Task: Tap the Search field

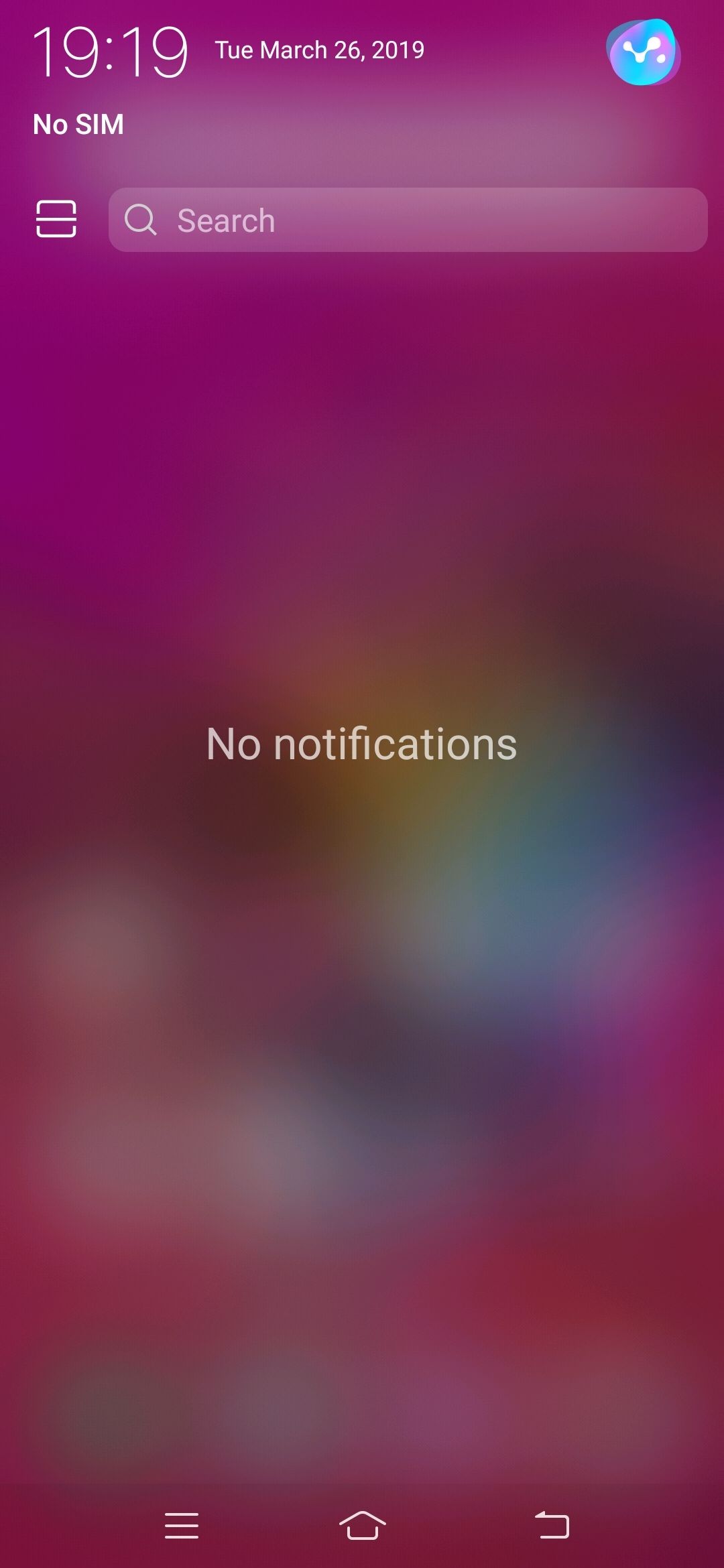Action: coord(408,220)
